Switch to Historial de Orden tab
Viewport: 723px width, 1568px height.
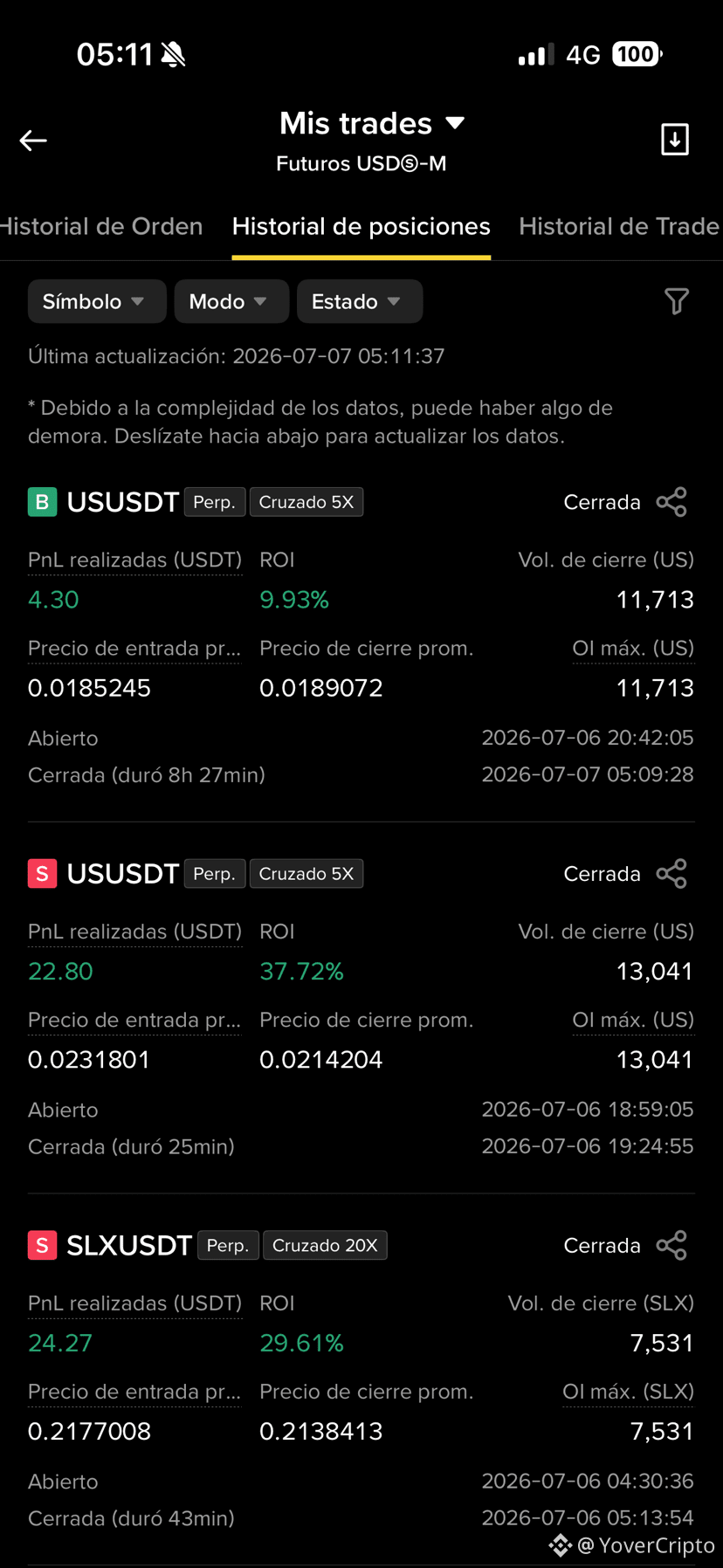pos(101,227)
